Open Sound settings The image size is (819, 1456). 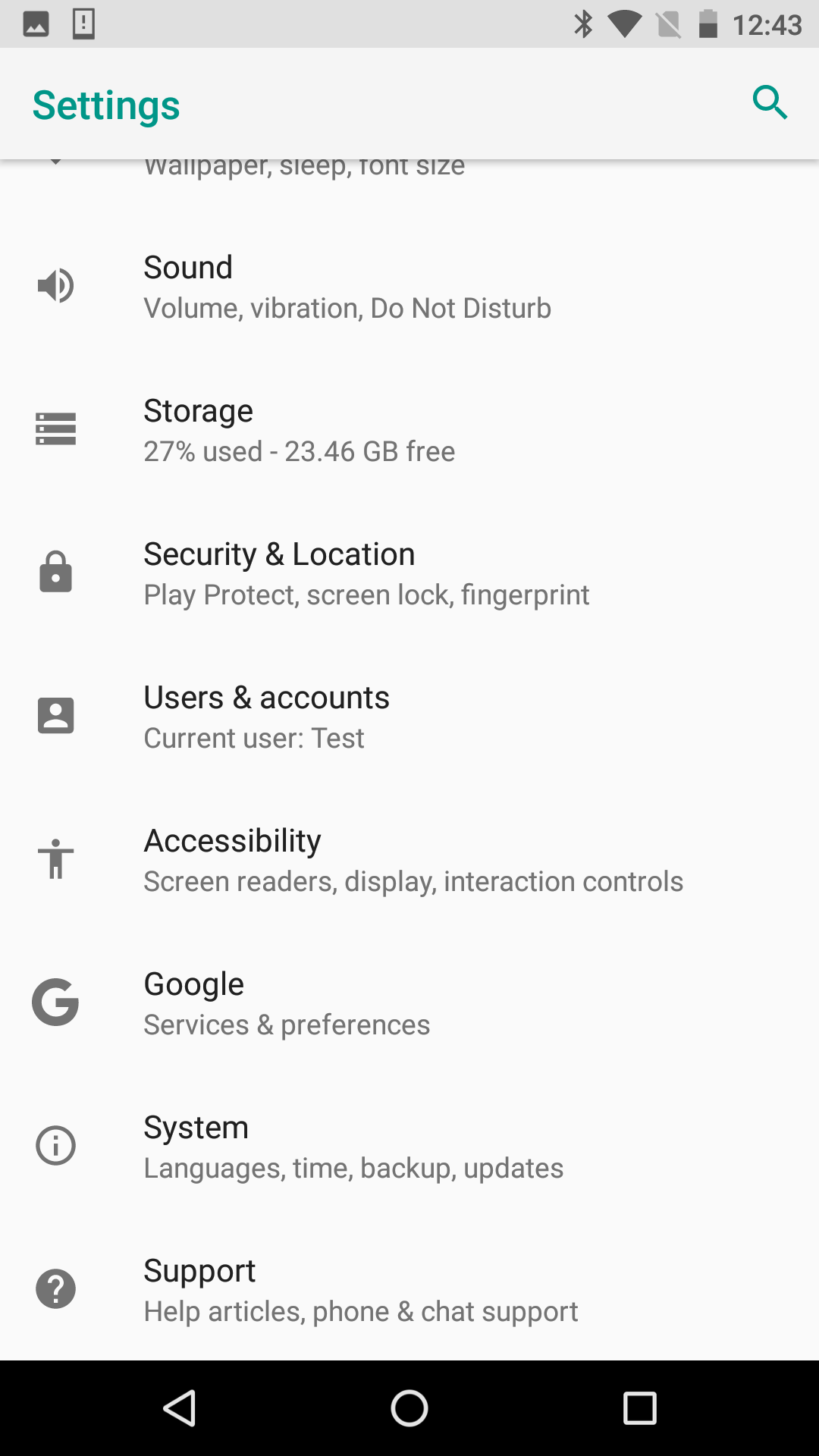tap(409, 287)
